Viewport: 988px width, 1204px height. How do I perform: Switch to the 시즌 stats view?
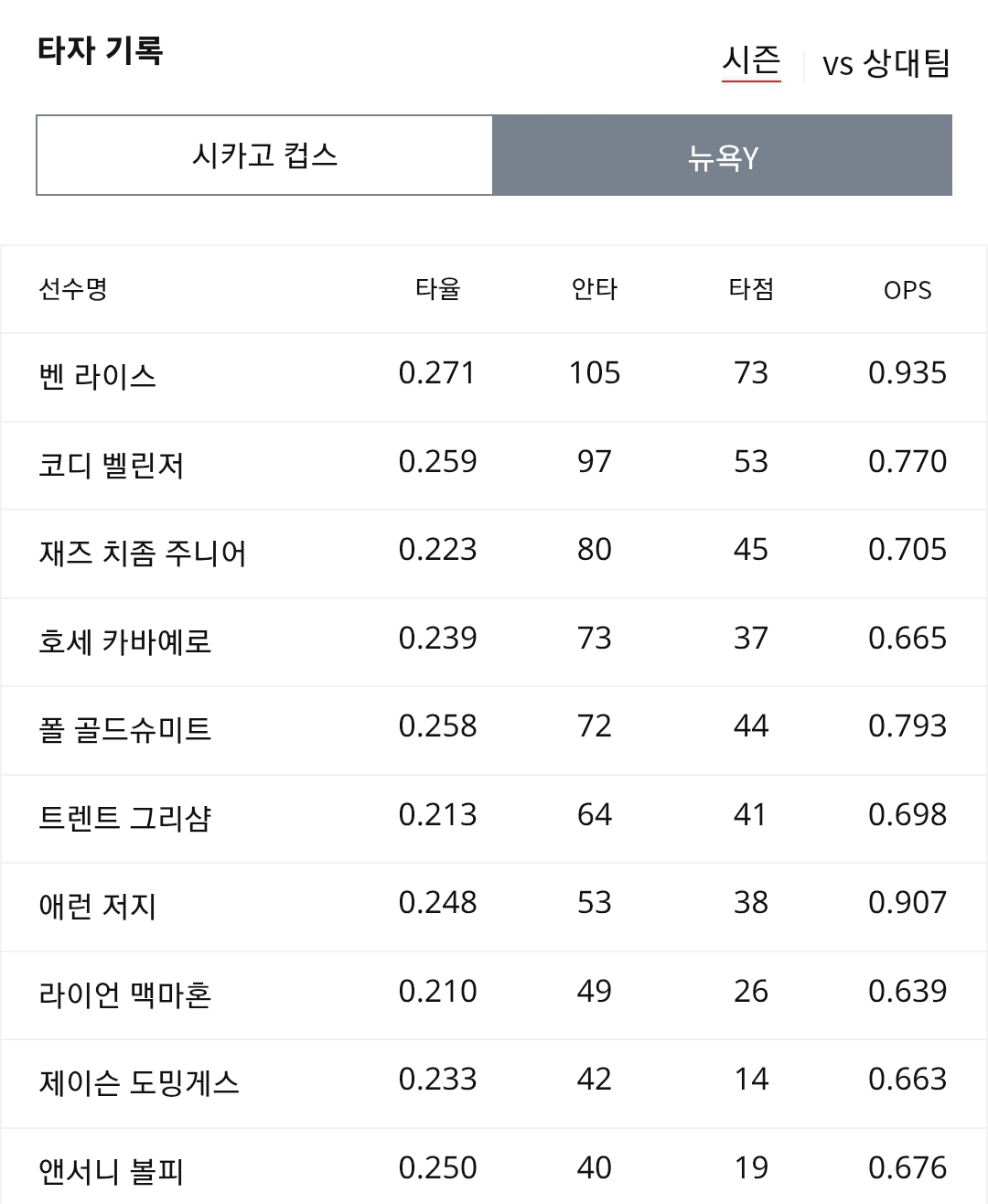(x=751, y=62)
